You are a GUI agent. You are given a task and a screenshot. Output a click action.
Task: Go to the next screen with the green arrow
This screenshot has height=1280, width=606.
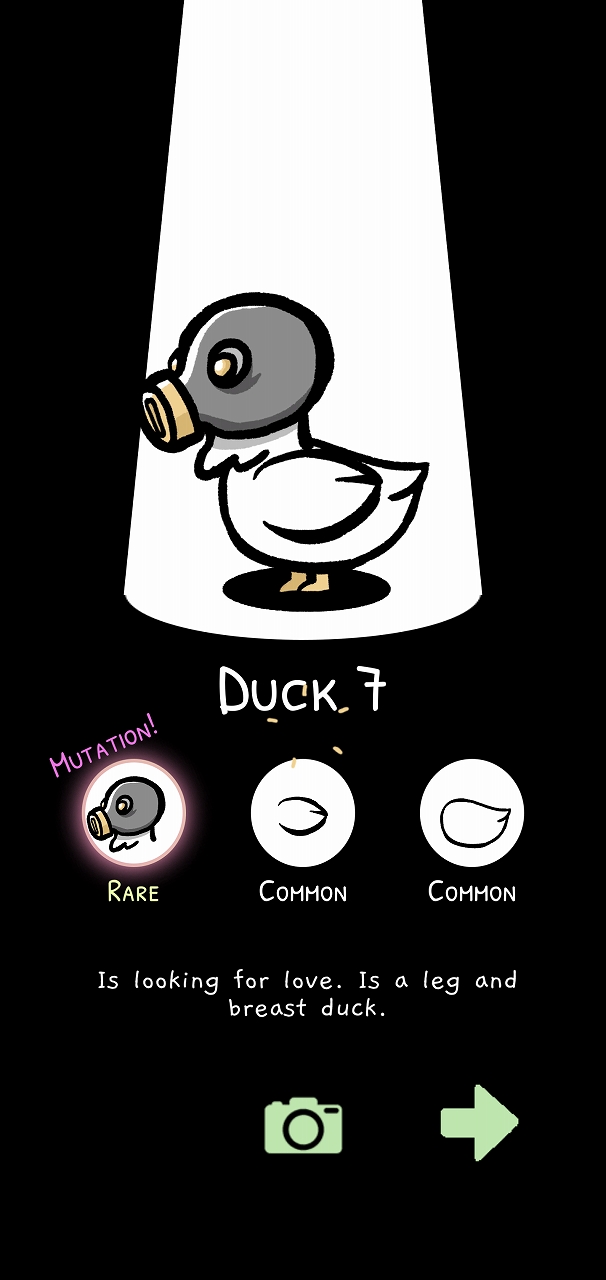[480, 1122]
